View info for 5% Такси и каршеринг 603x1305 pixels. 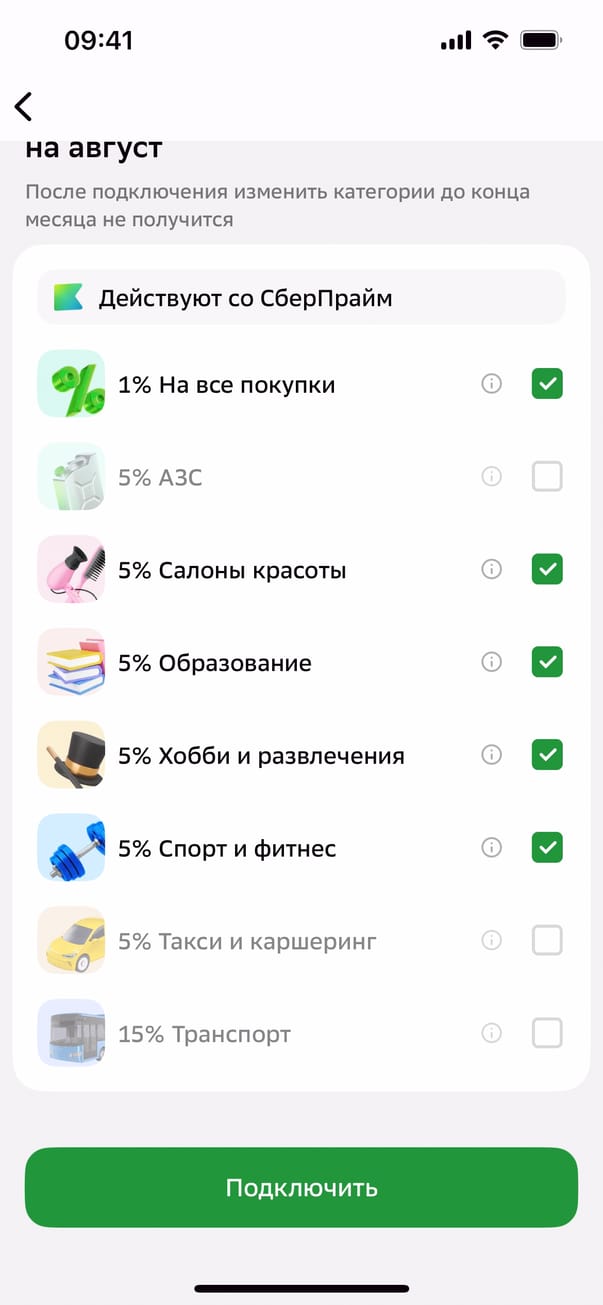click(491, 940)
